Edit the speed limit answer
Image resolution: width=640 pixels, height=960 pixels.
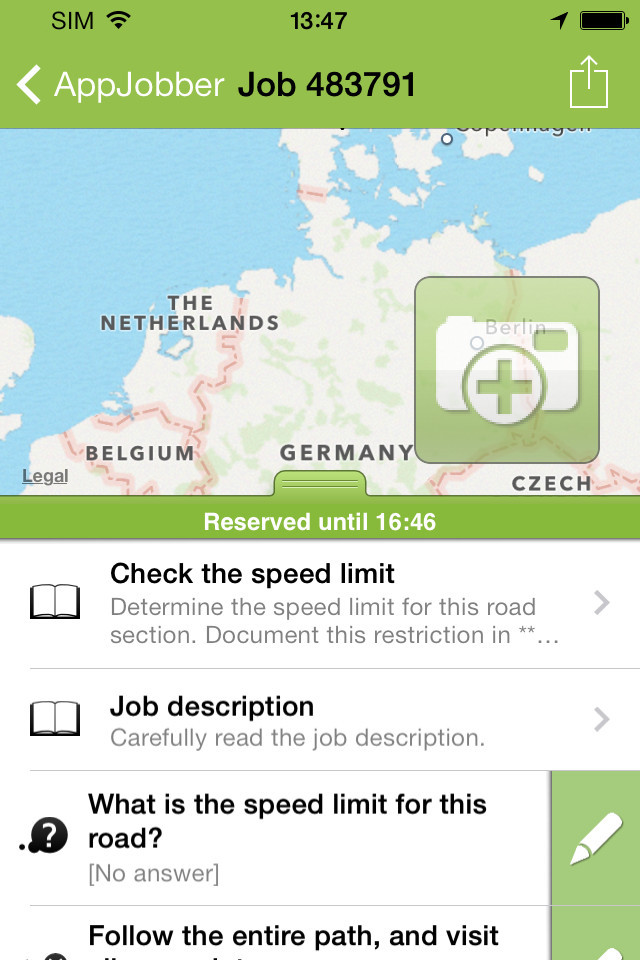595,838
